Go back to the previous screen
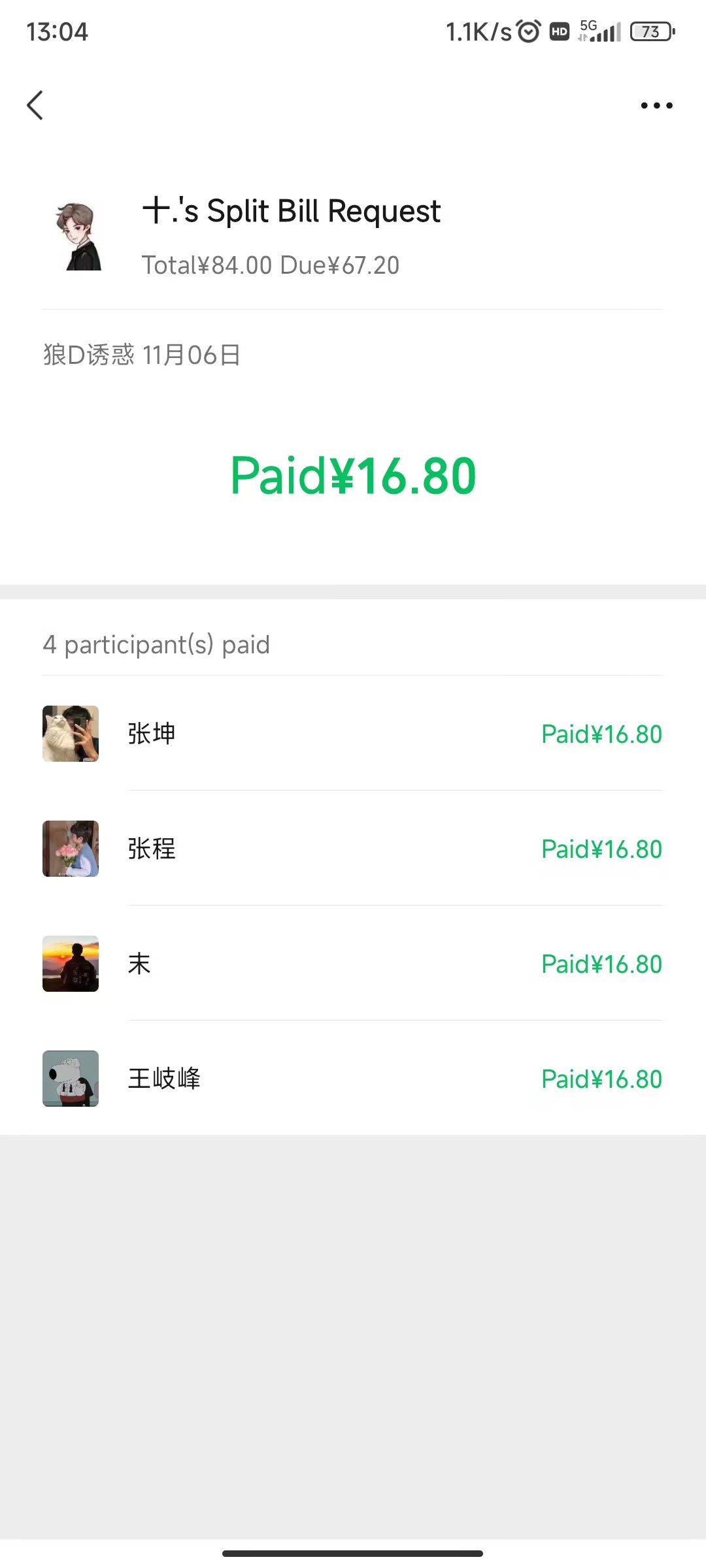Viewport: 706px width, 1568px height. pos(35,105)
